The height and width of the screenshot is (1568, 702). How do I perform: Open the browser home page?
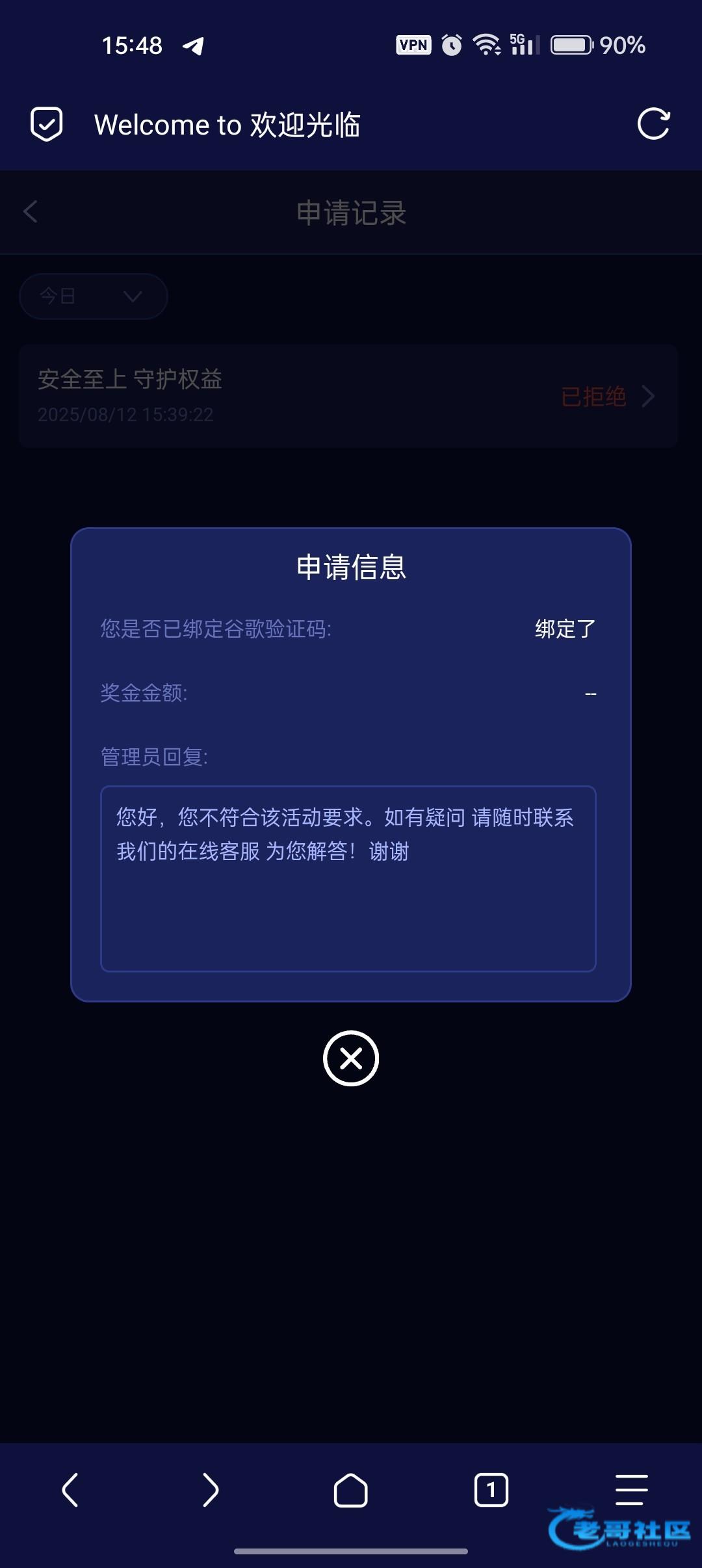(351, 1490)
